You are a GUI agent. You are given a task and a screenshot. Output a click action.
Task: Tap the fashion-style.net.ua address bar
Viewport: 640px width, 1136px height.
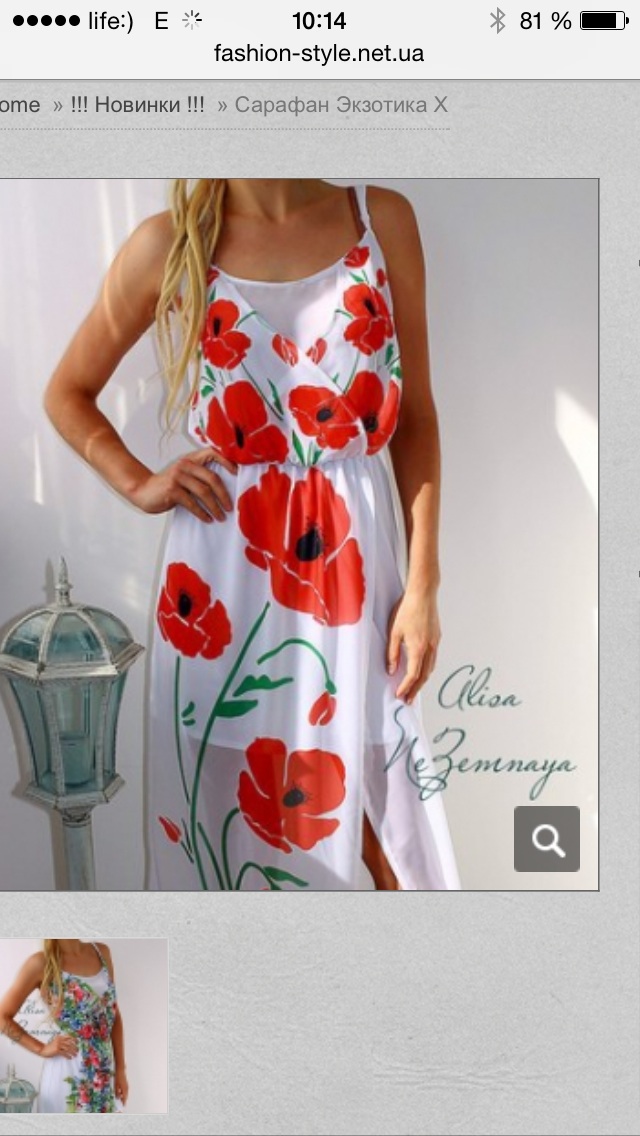click(x=319, y=54)
